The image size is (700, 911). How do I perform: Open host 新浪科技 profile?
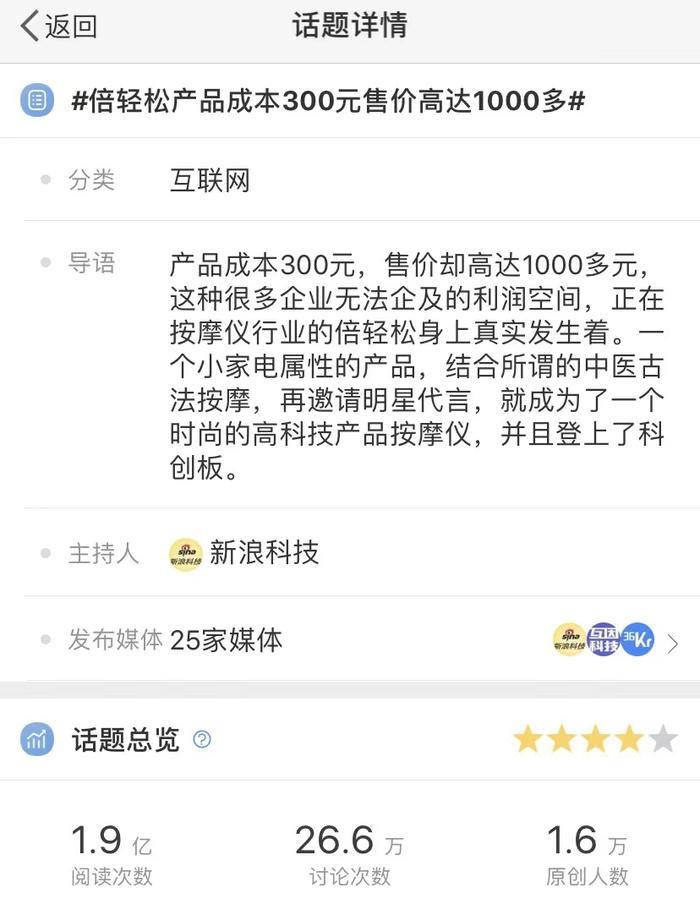coord(245,553)
